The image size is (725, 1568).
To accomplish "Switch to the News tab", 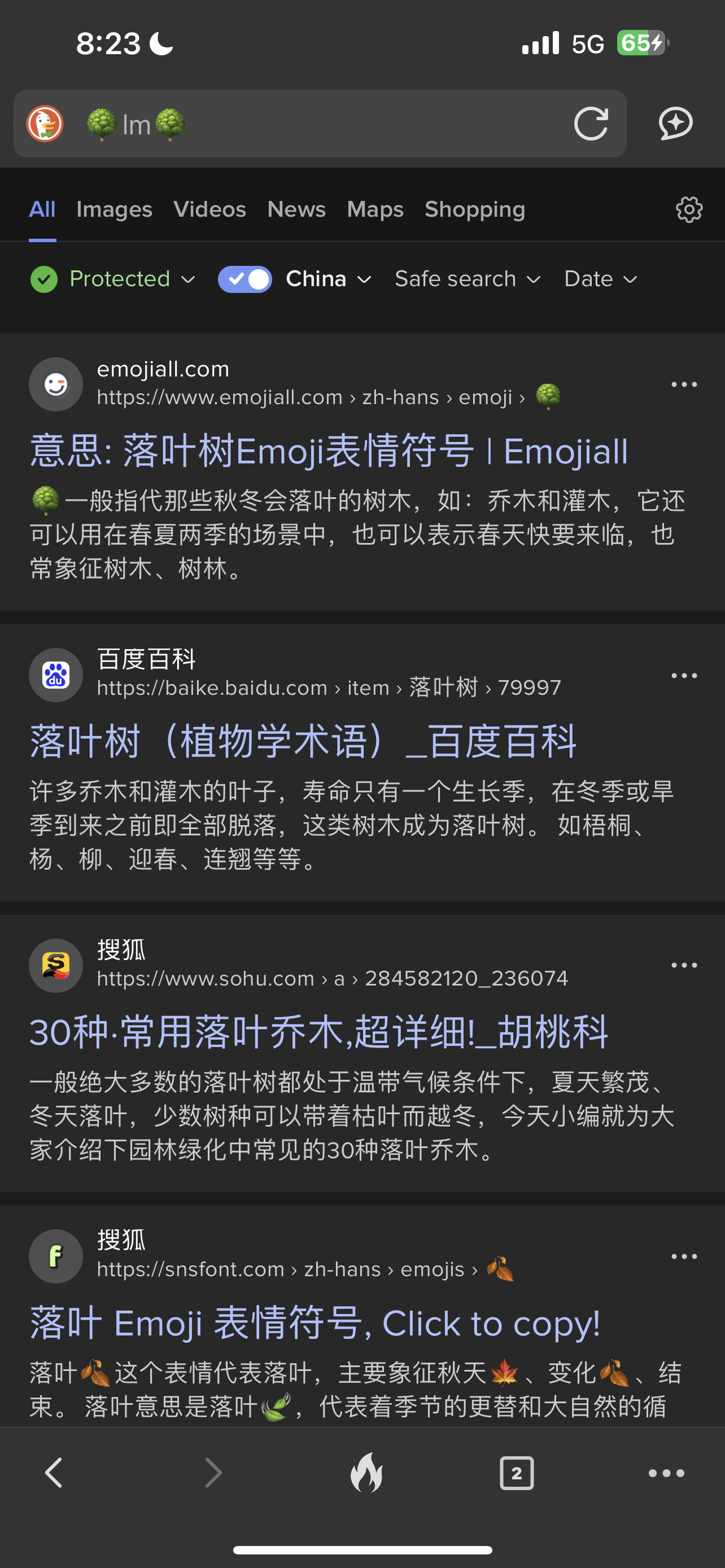I will [296, 209].
